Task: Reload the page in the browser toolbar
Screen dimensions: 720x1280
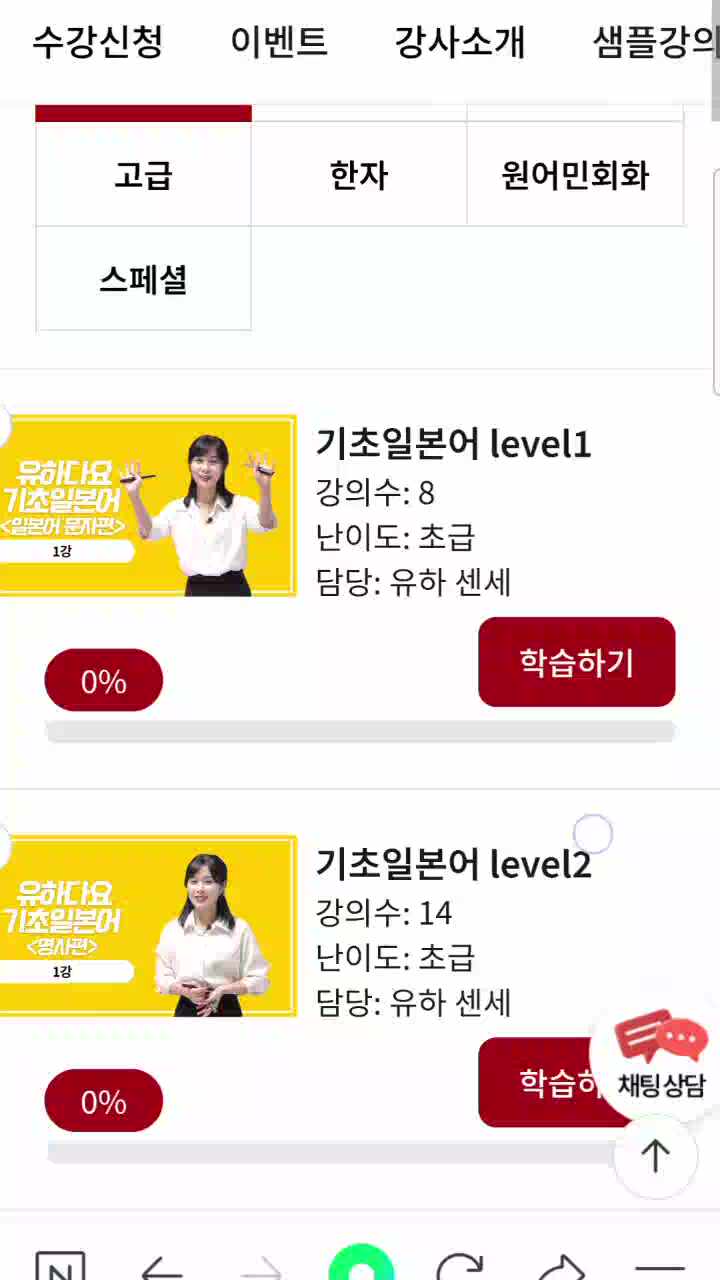Action: point(460,1268)
